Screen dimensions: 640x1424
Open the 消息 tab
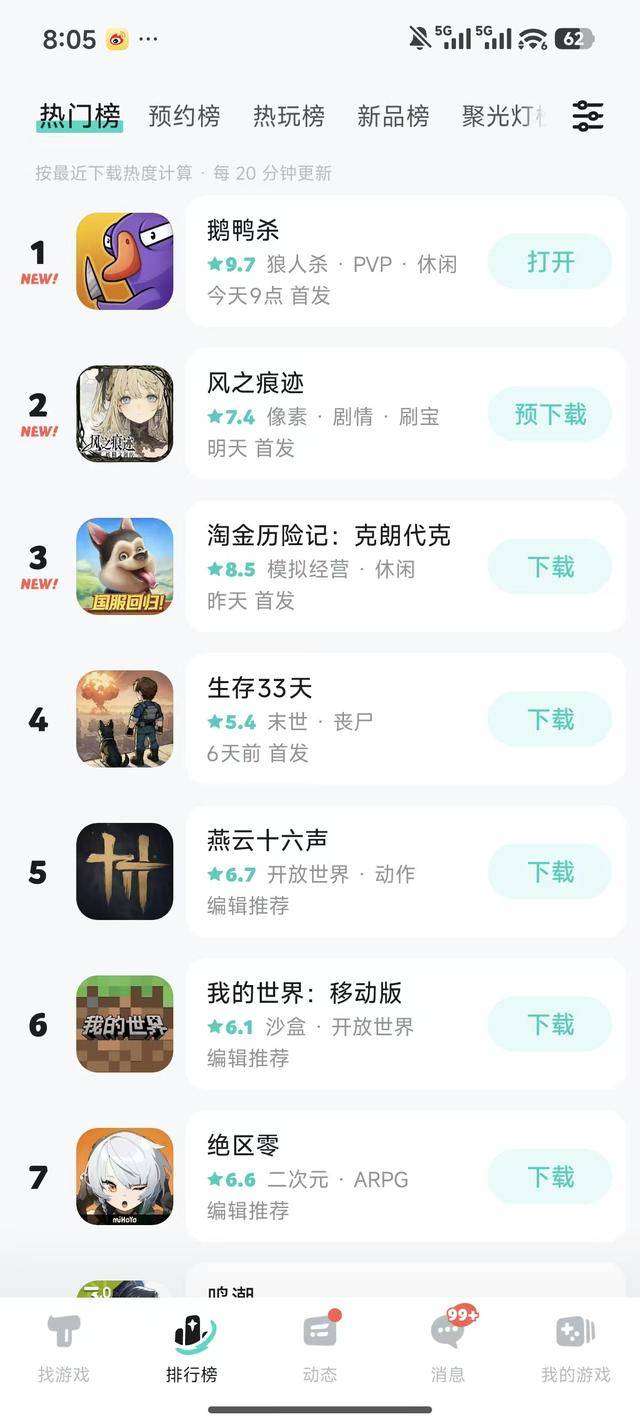point(448,1348)
